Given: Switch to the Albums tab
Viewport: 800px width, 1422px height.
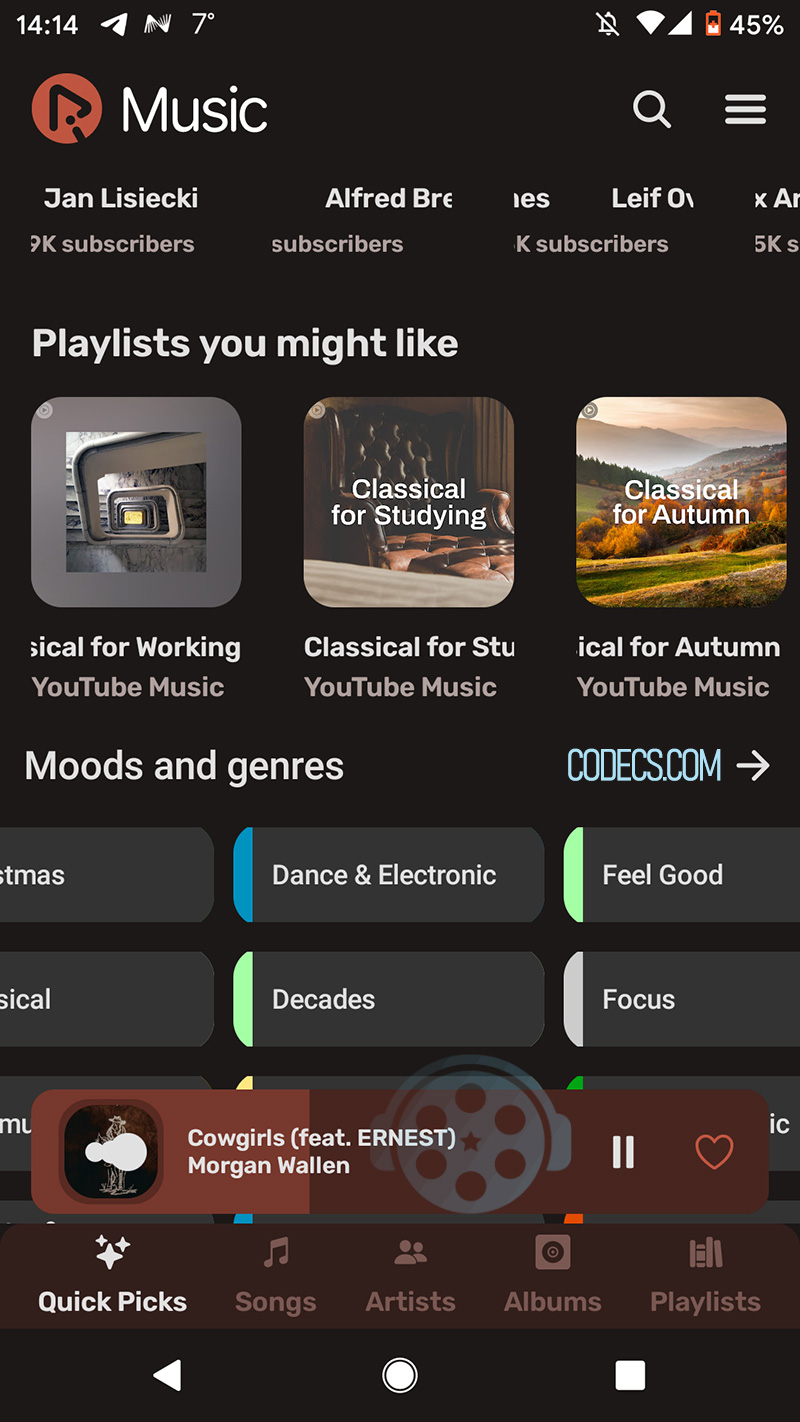Looking at the screenshot, I should click(x=553, y=1275).
